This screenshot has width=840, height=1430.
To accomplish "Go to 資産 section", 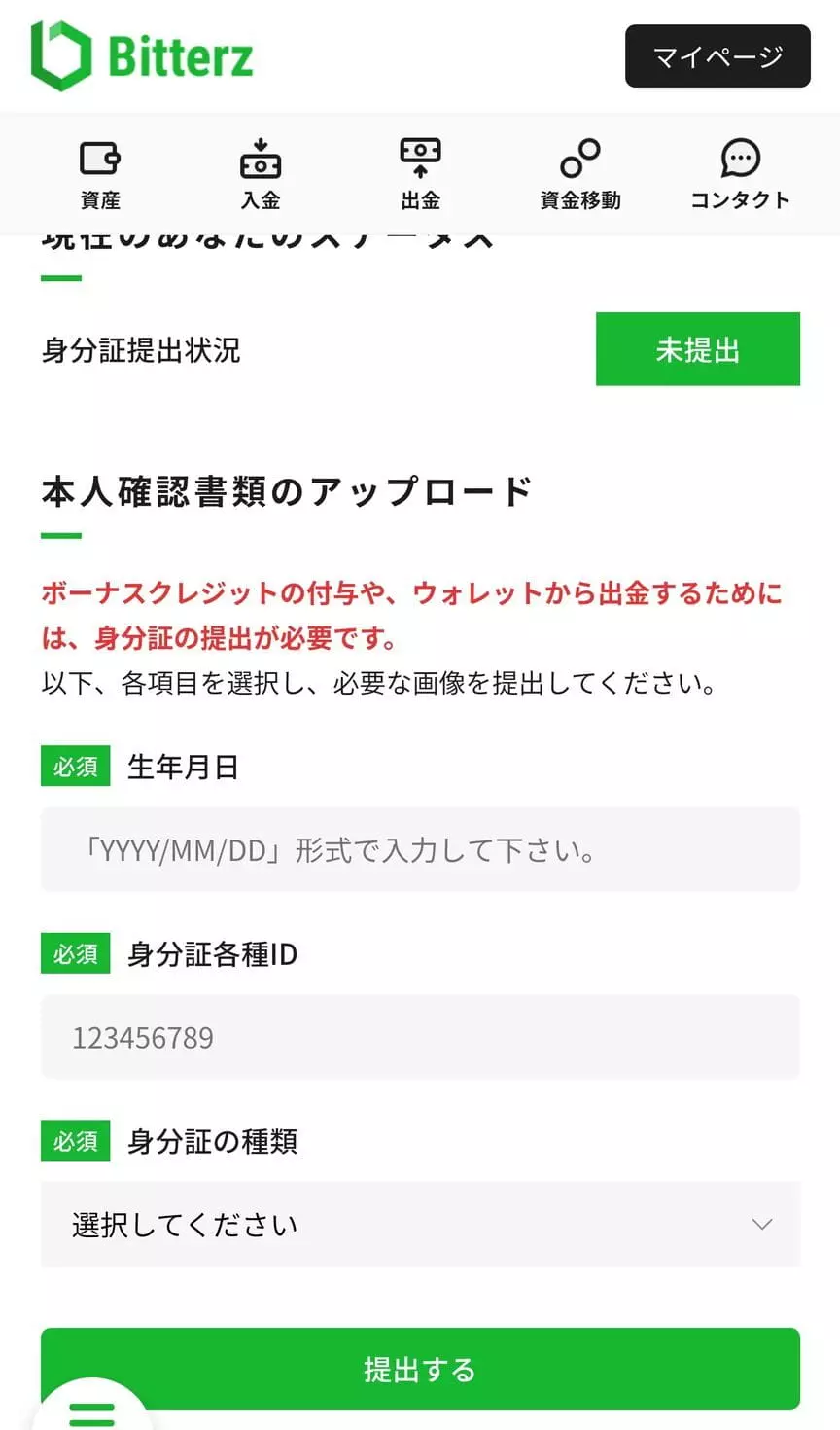I will point(100,175).
